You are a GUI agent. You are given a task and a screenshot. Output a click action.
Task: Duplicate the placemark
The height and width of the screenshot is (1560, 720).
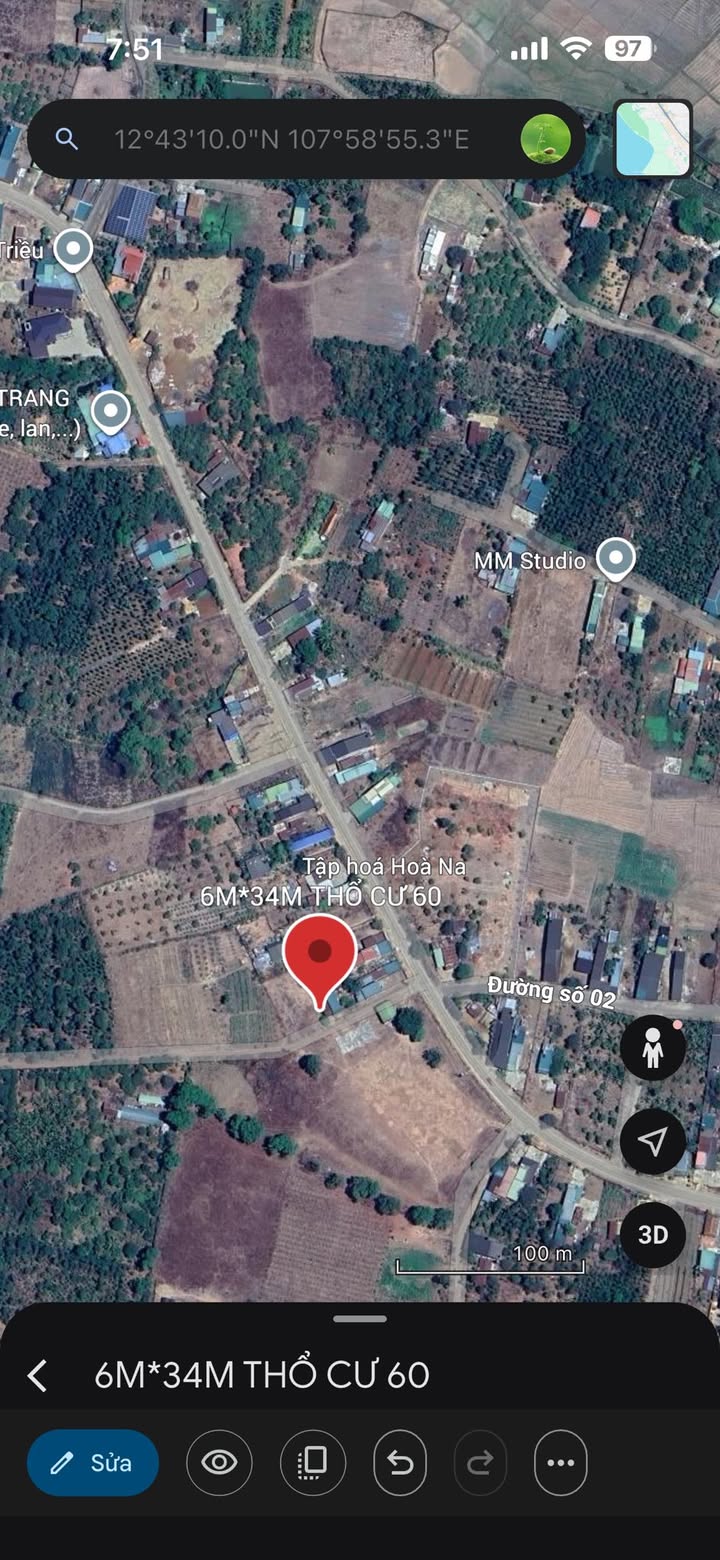pyautogui.click(x=313, y=1463)
